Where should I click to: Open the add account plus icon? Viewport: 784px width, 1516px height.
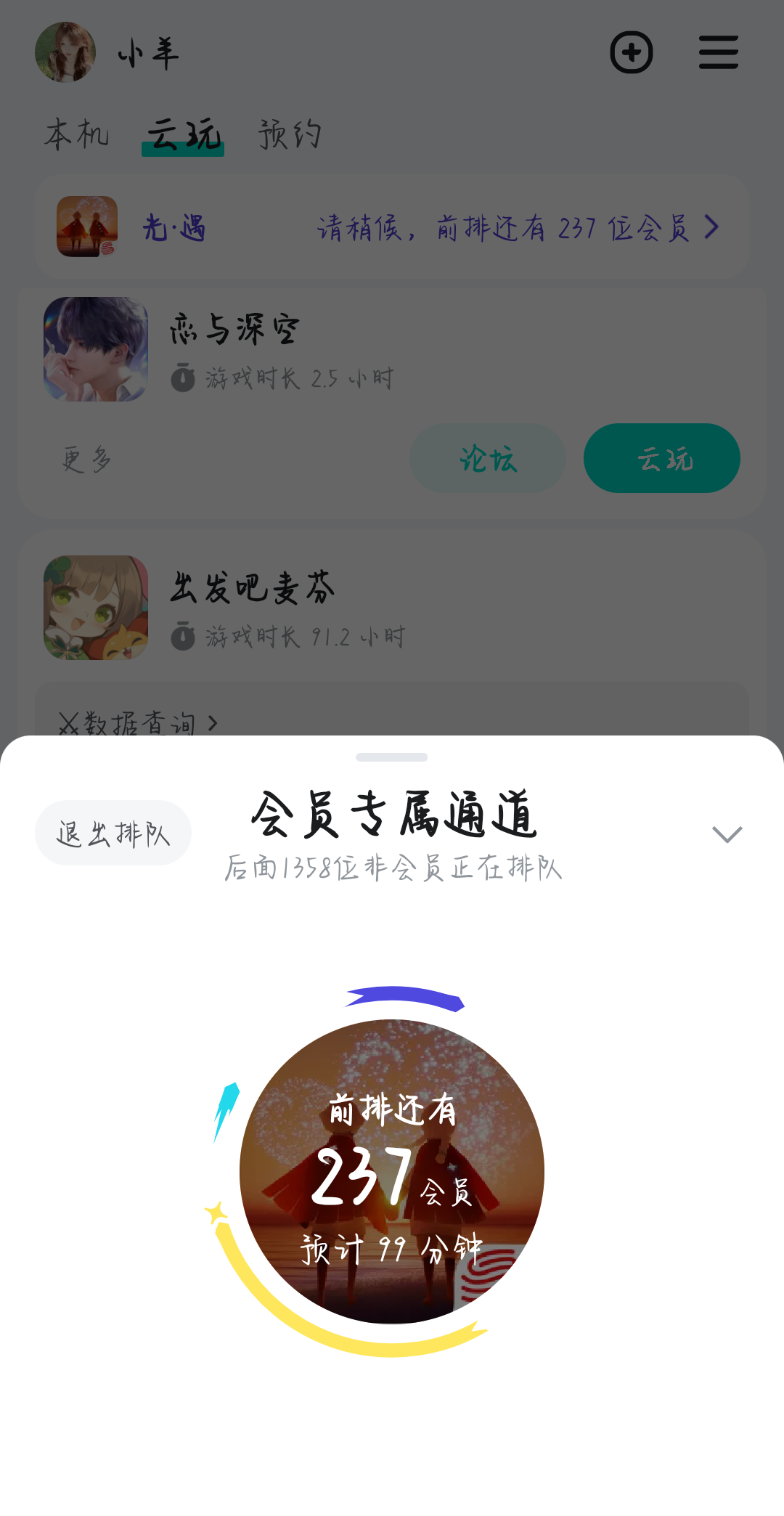click(x=632, y=52)
